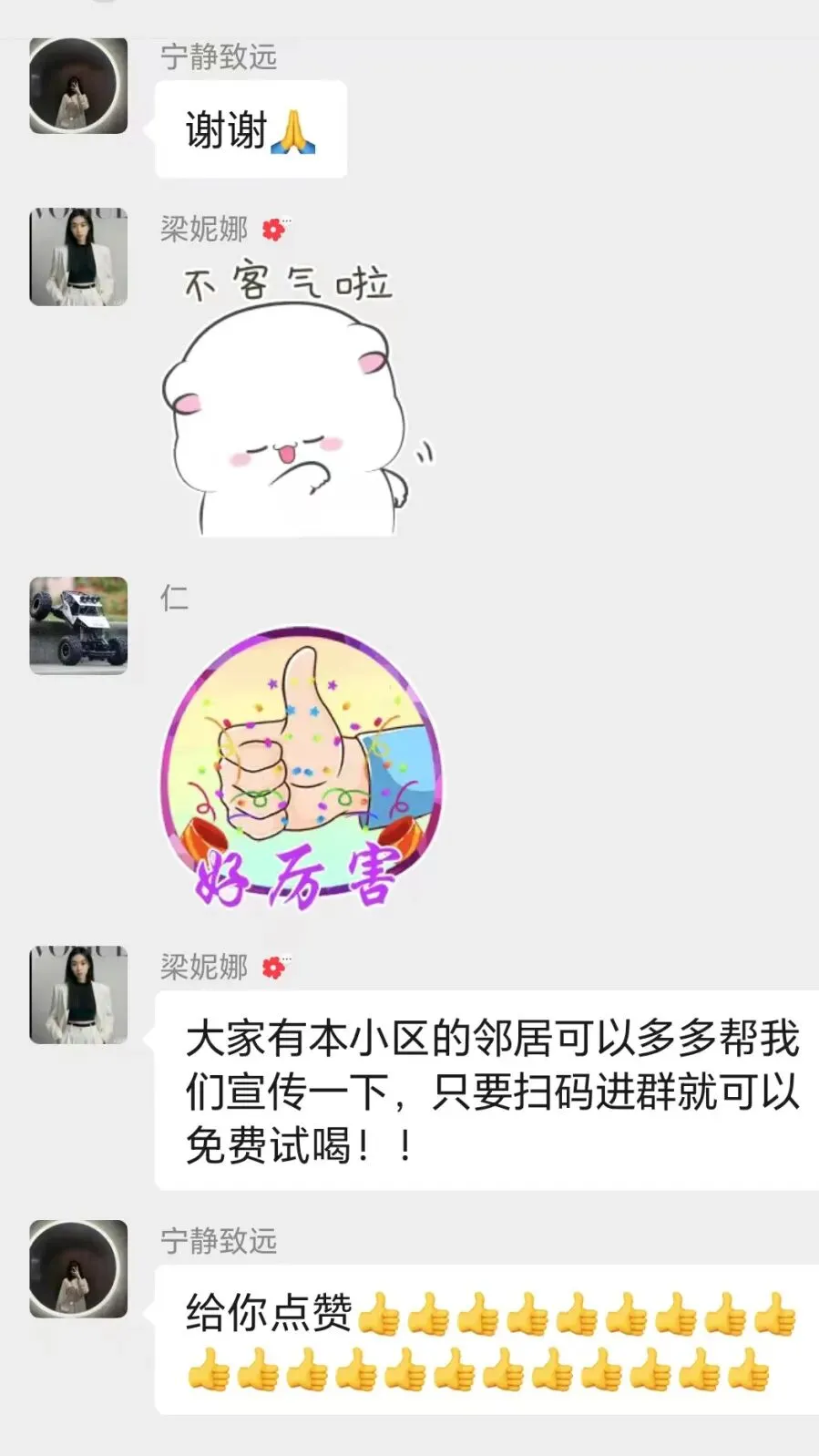View the 好厉害 thumbs-up sticker
This screenshot has height=1456, width=819.
pos(301,768)
